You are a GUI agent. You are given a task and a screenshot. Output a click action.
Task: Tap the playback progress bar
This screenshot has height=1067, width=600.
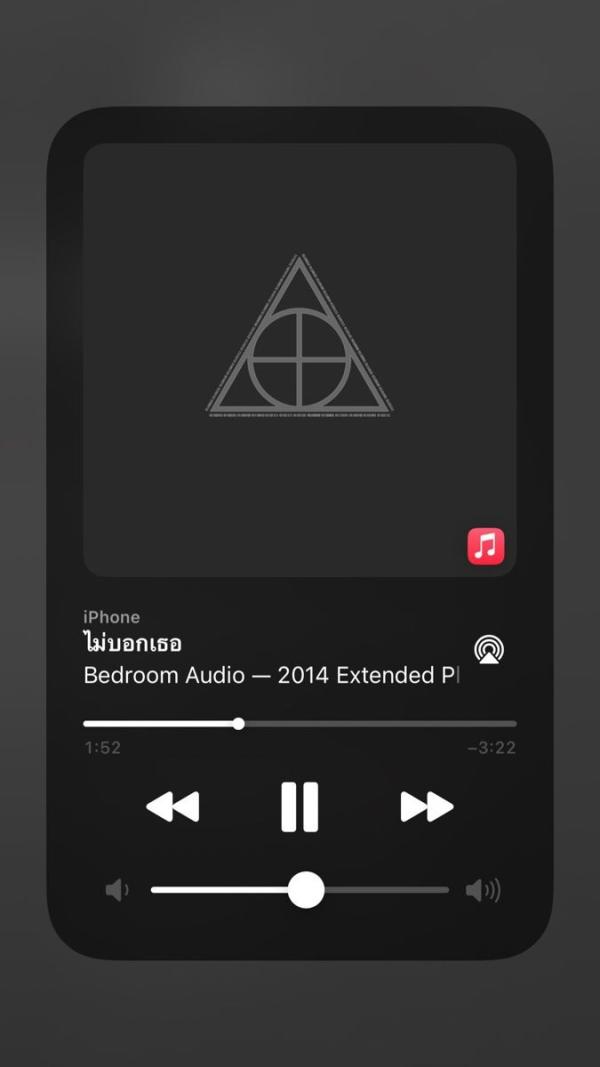300,723
